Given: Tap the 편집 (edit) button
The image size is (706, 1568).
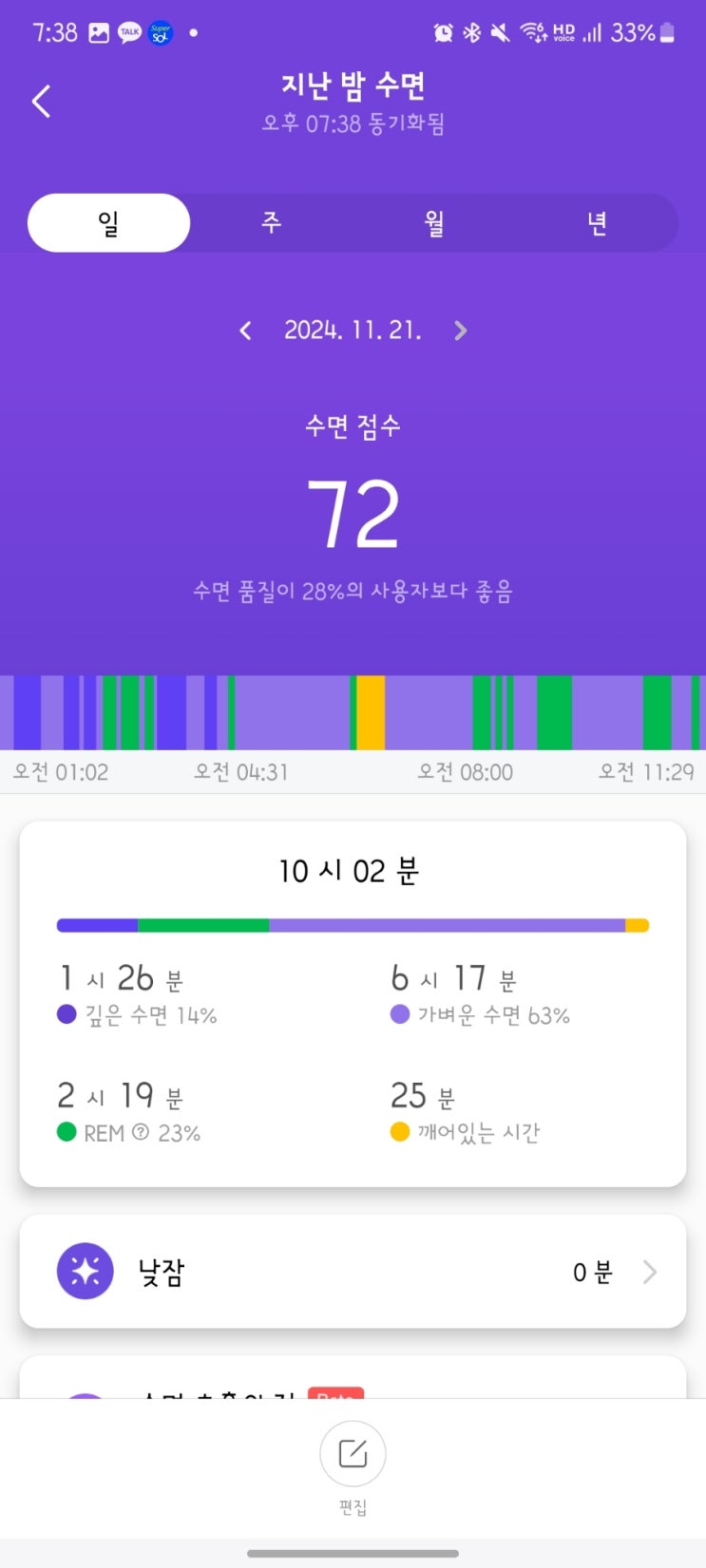Looking at the screenshot, I should [353, 1455].
